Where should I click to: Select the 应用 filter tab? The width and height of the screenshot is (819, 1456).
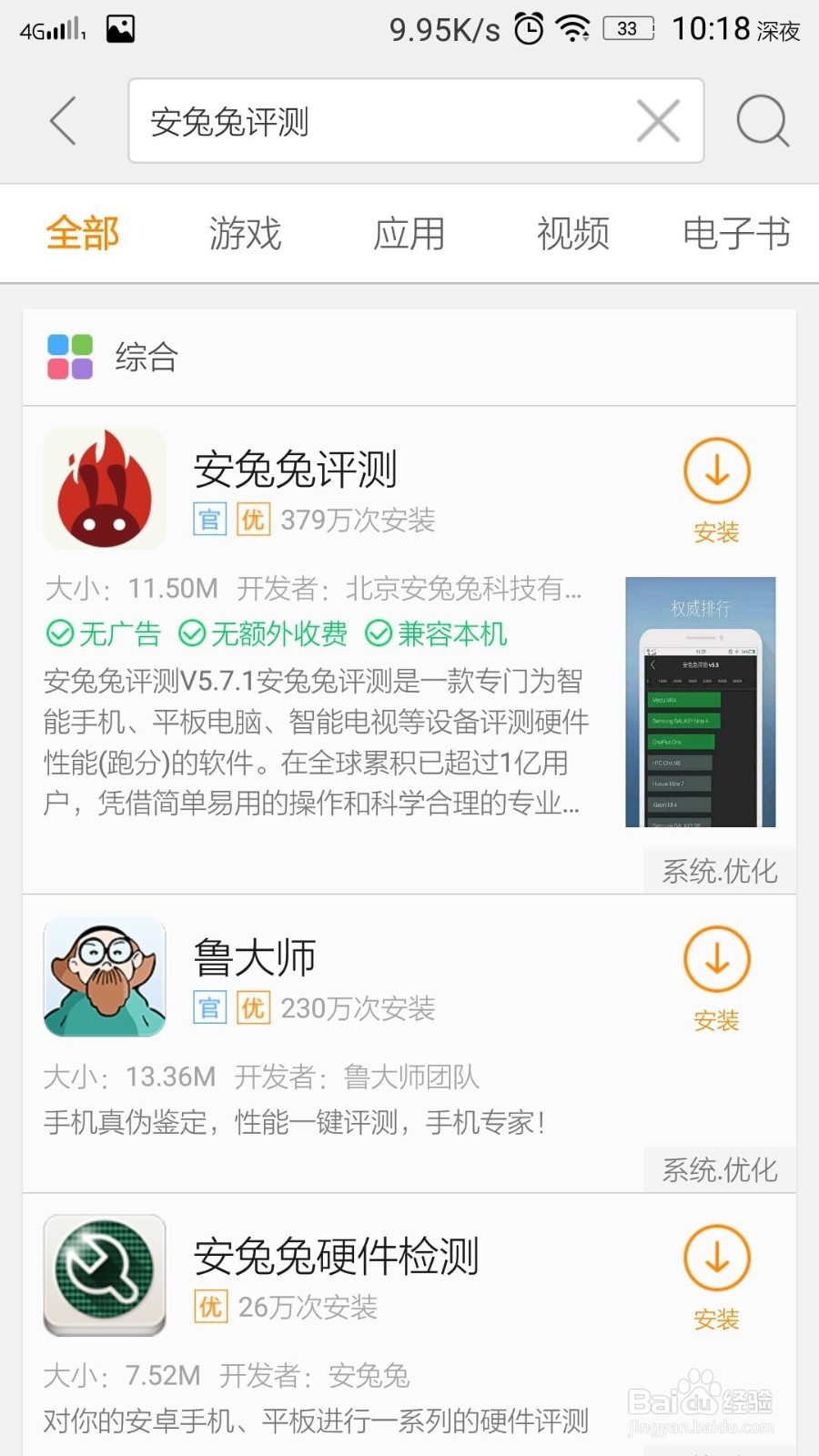(409, 233)
